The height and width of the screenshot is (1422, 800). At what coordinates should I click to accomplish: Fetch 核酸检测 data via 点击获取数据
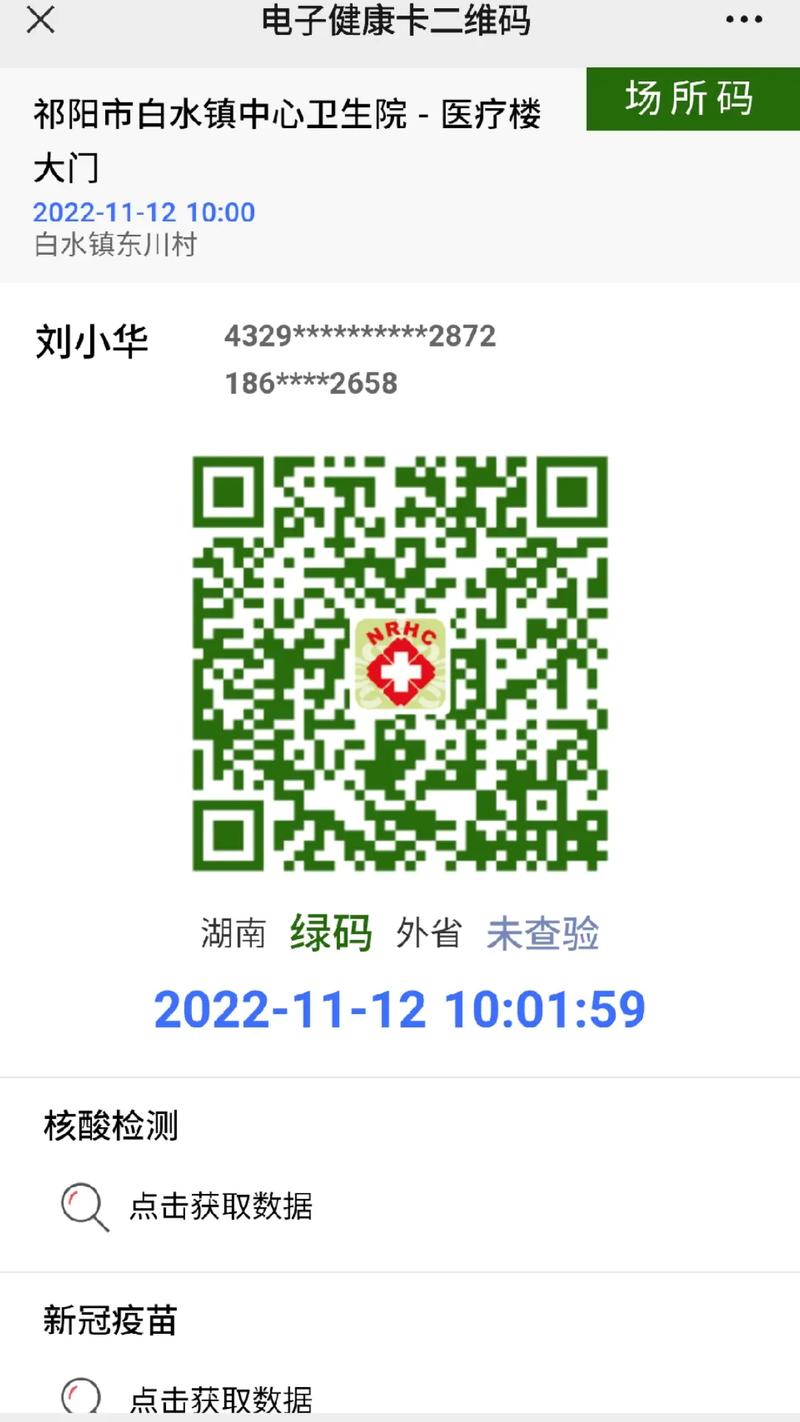click(220, 1206)
